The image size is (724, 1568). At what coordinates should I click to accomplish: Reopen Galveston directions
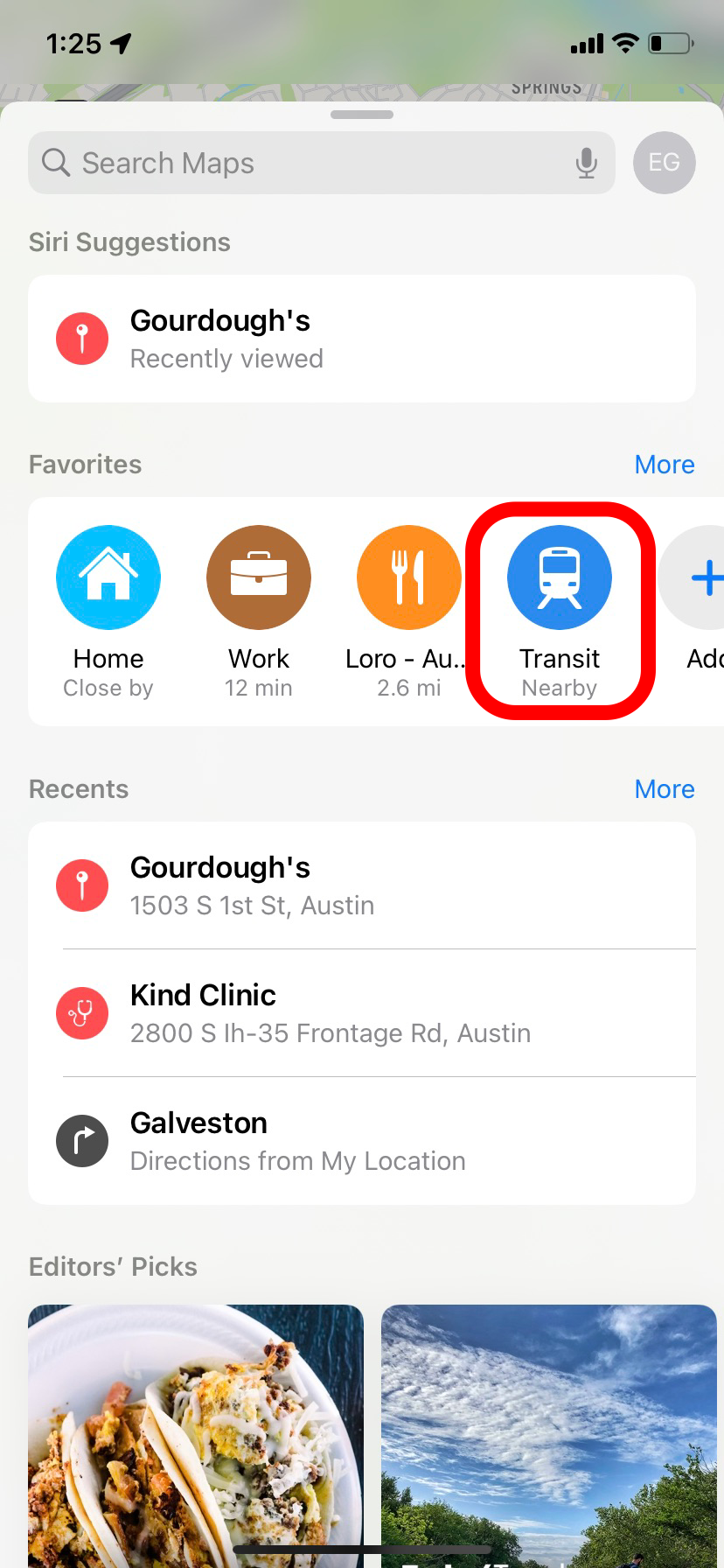[362, 1141]
